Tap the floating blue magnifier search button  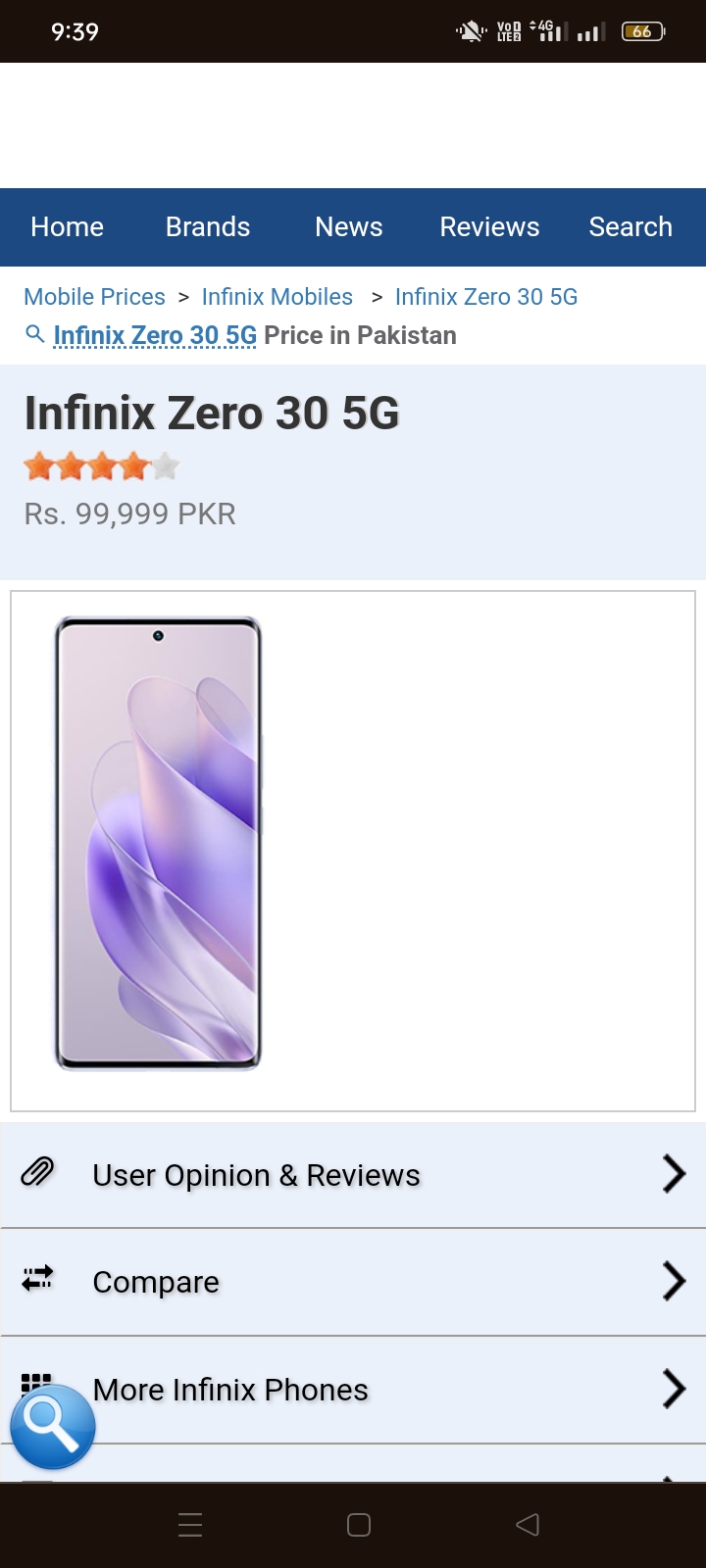(53, 1426)
